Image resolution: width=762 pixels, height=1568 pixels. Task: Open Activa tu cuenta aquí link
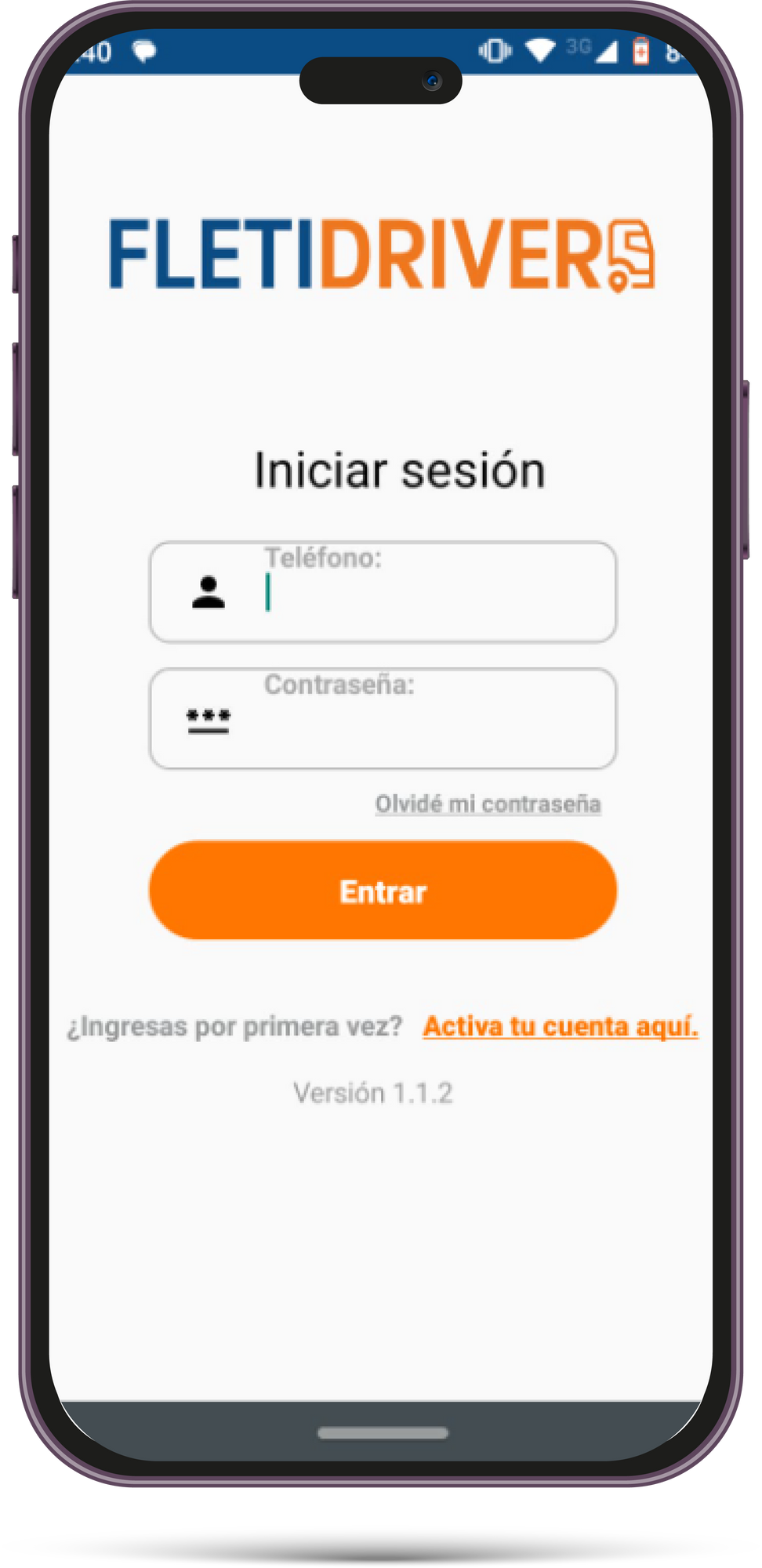coord(561,1026)
